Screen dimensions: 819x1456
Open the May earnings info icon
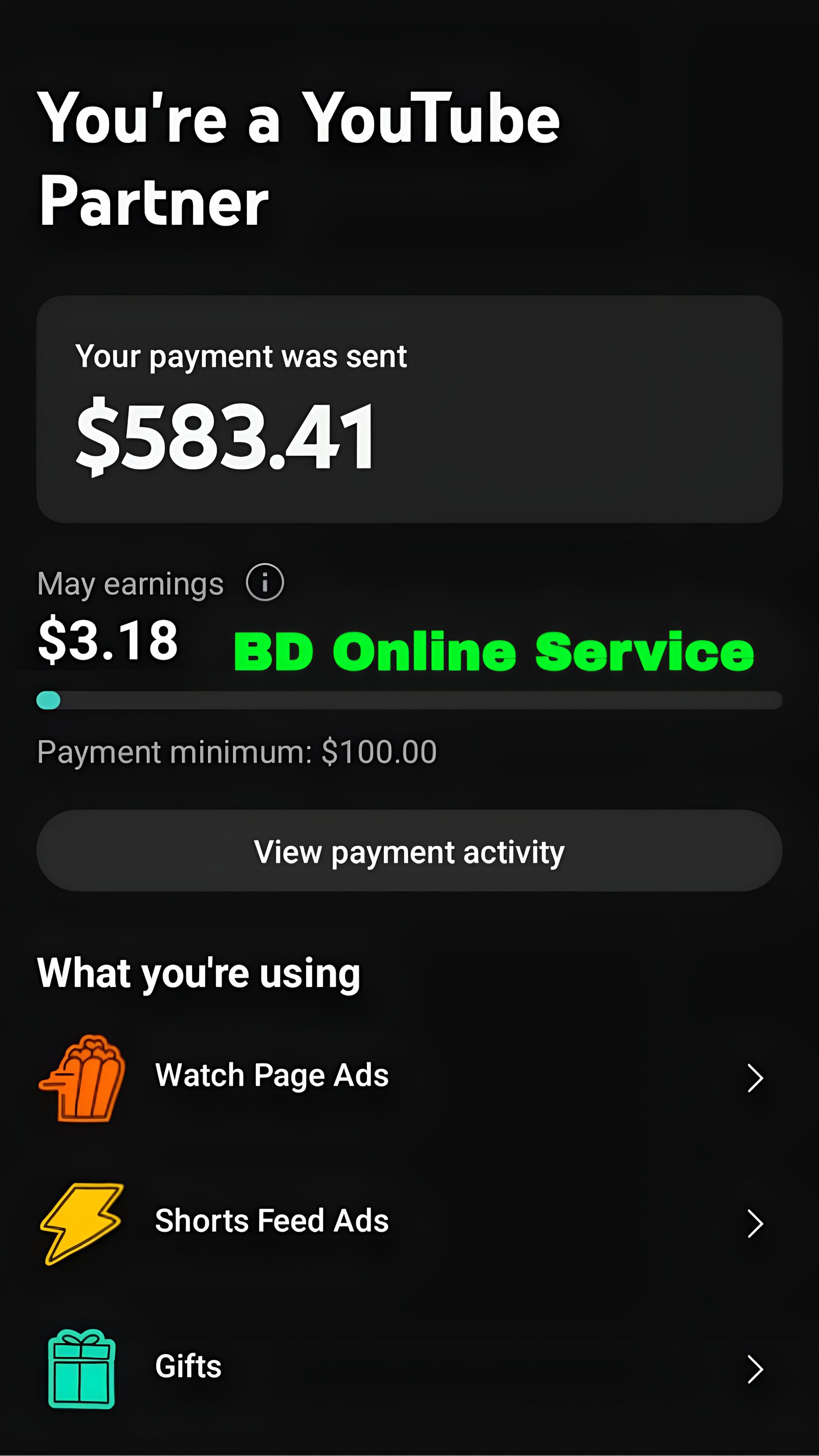pos(265,582)
